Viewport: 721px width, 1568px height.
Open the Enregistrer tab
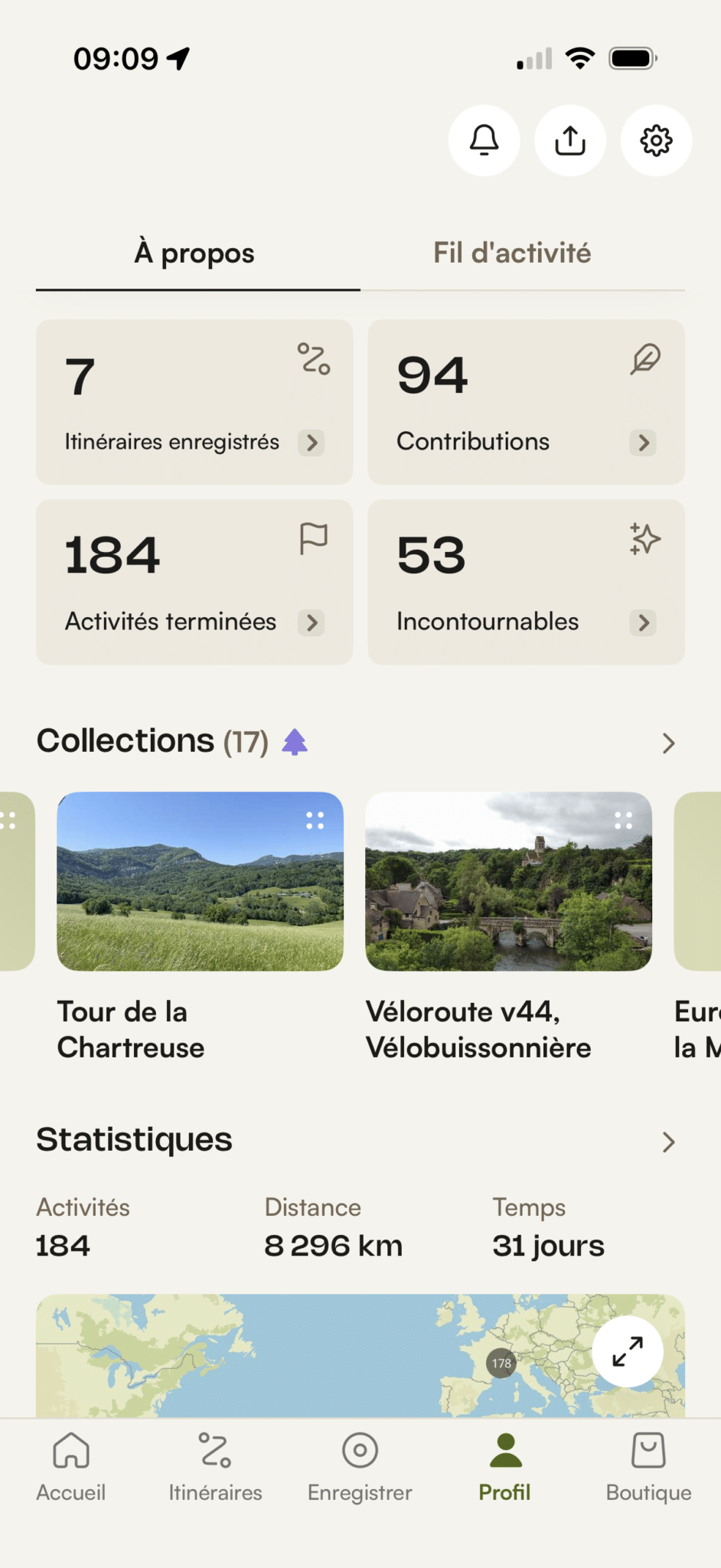pos(360,1467)
